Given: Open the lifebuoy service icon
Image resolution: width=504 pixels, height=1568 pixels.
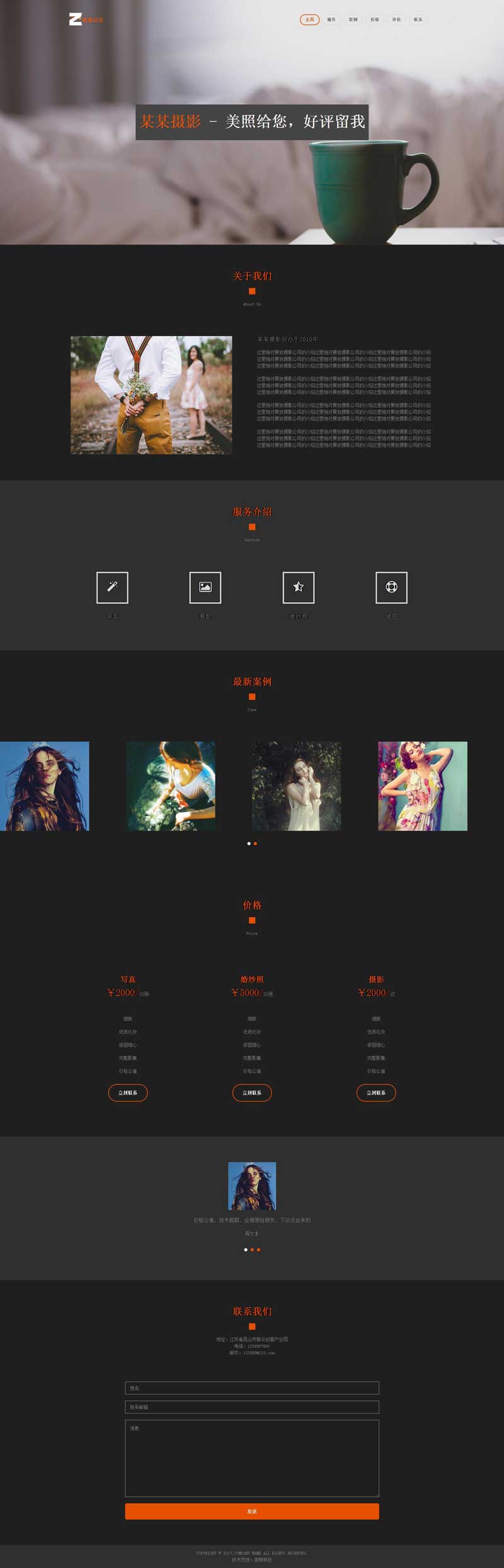Looking at the screenshot, I should [x=391, y=587].
